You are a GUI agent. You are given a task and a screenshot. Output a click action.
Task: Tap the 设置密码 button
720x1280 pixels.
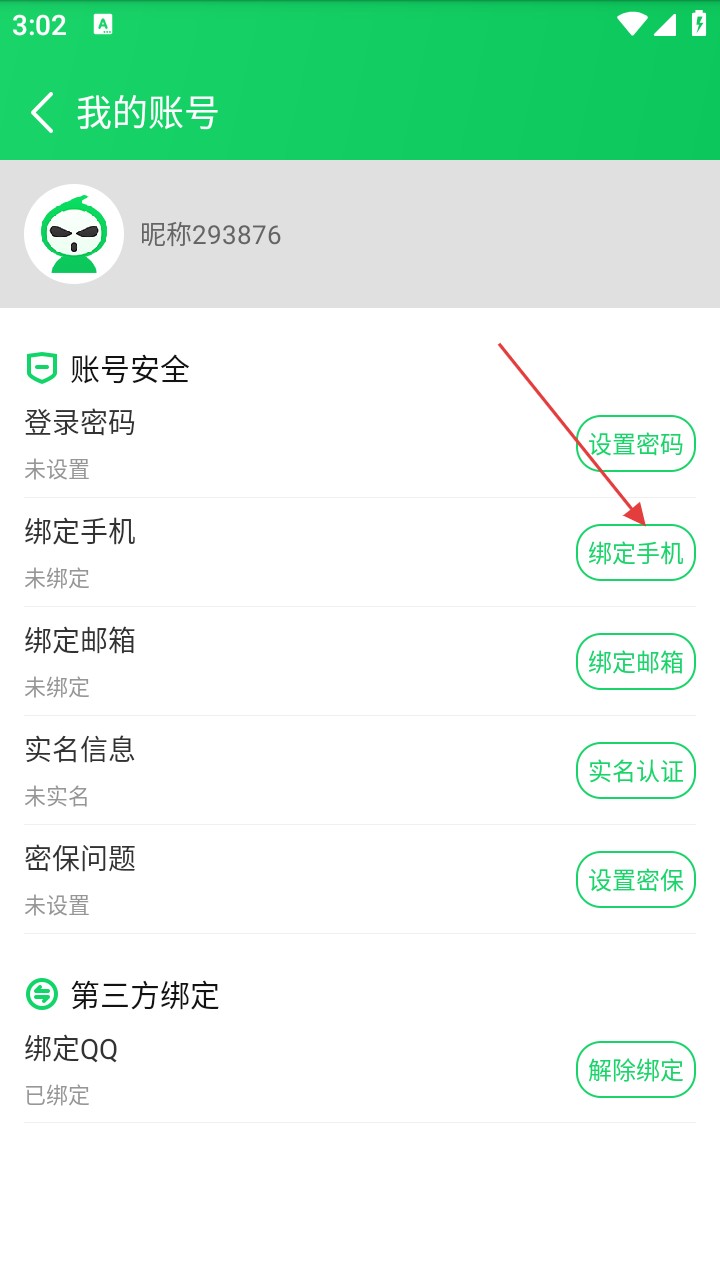[635, 444]
